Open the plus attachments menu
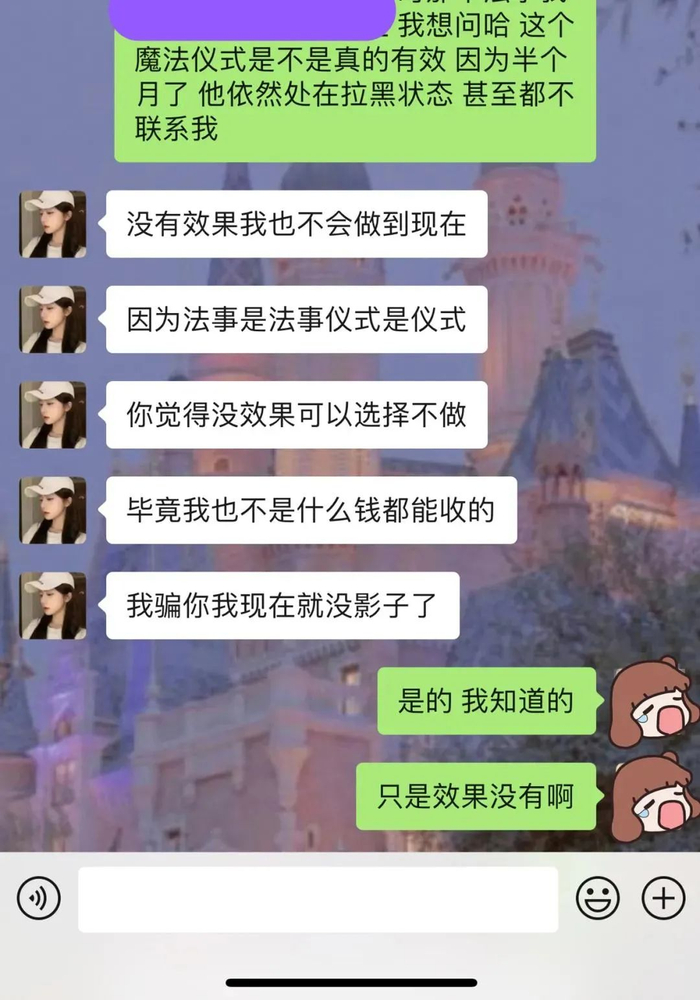The image size is (700, 1000). click(x=663, y=898)
